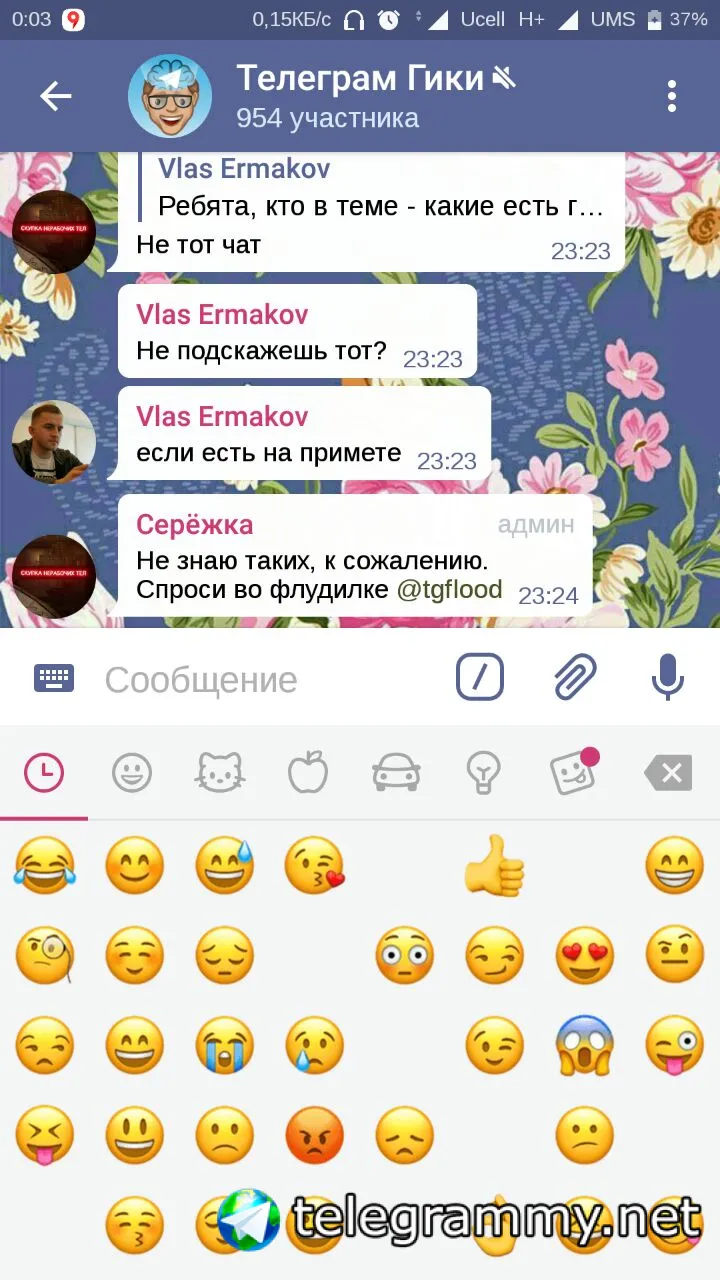The image size is (720, 1280).
Task: Select the cat animals emoji tab
Action: coord(220,772)
